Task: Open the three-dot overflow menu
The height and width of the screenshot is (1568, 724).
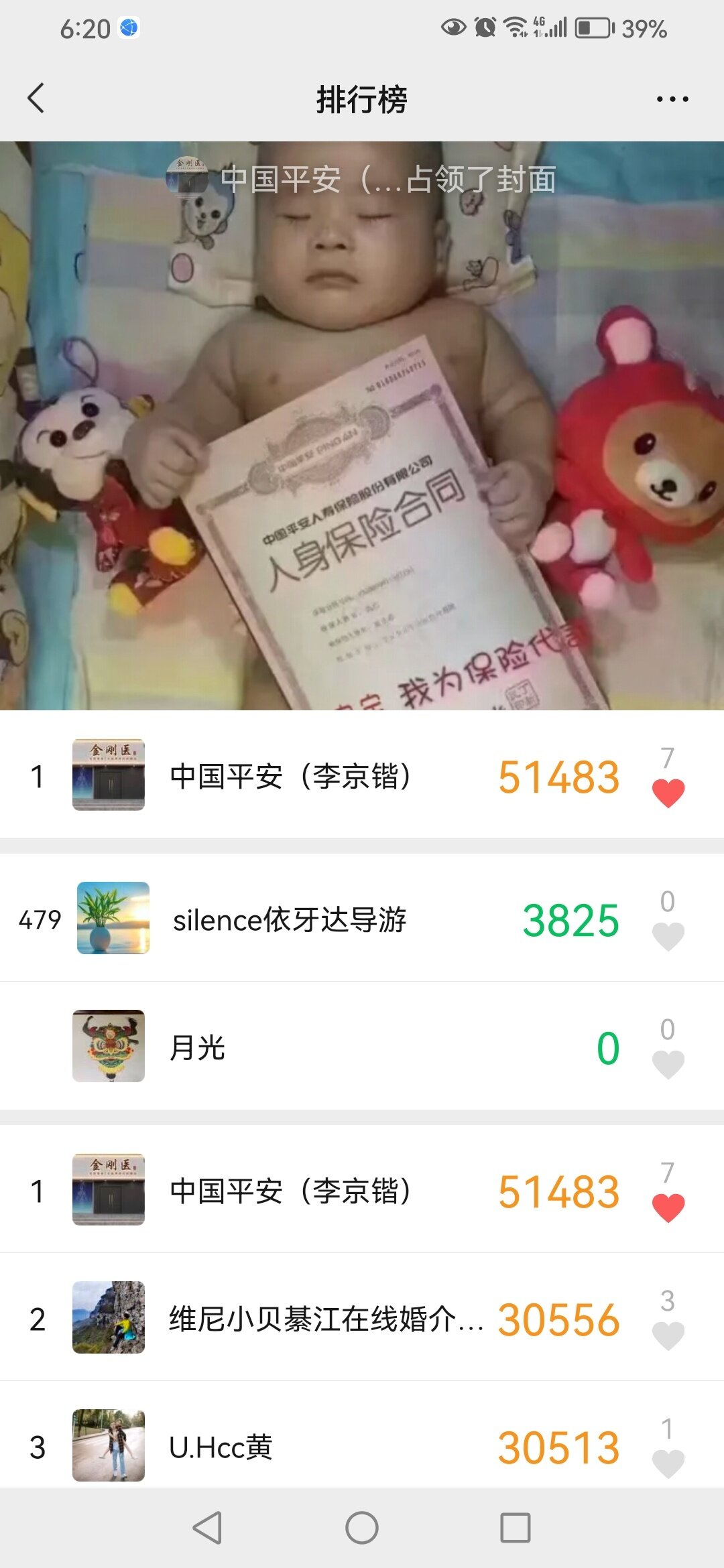Action: (x=672, y=99)
